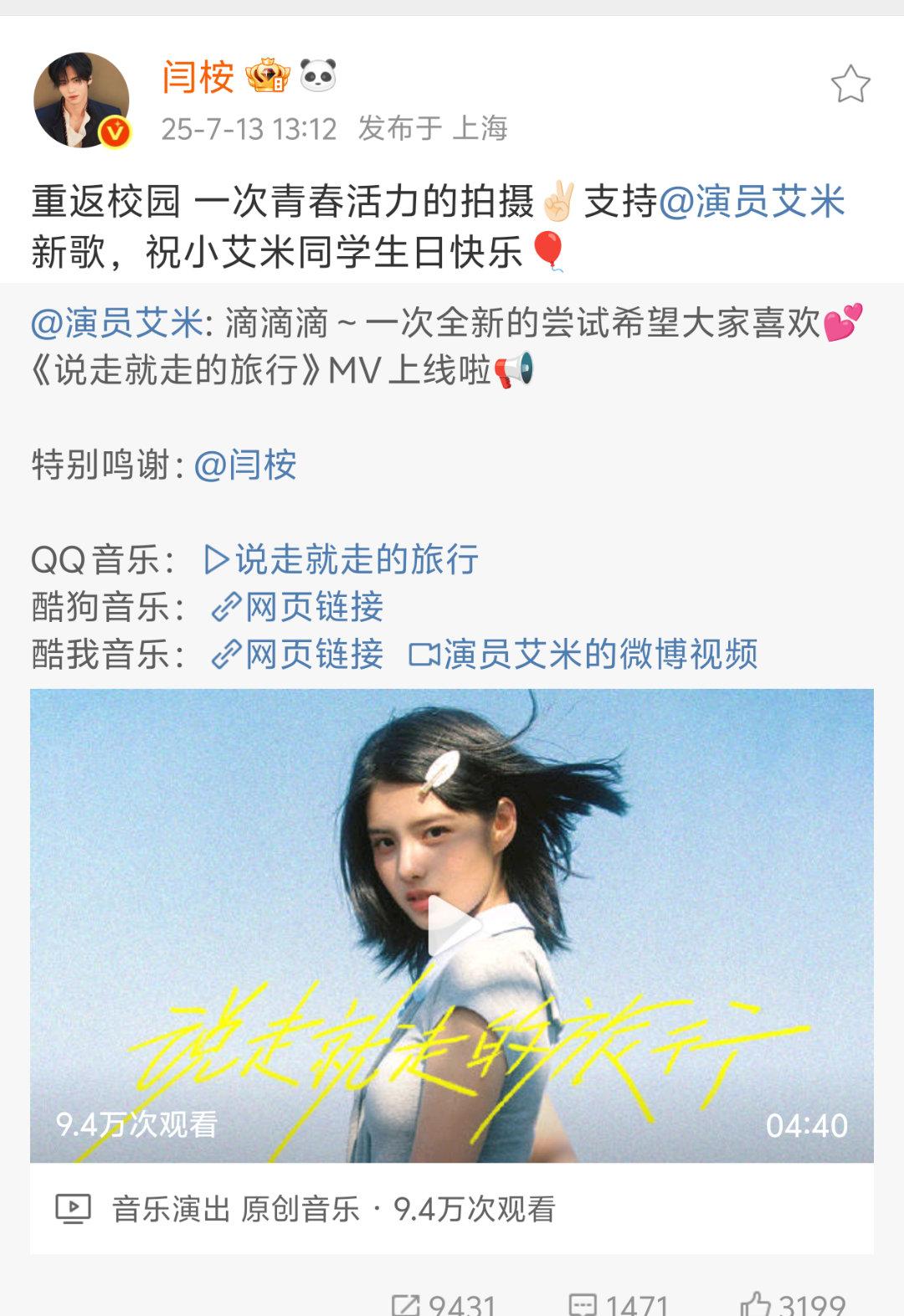This screenshot has width=904, height=1316.
Task: Open the comments with 1471 replies
Action: click(619, 1303)
